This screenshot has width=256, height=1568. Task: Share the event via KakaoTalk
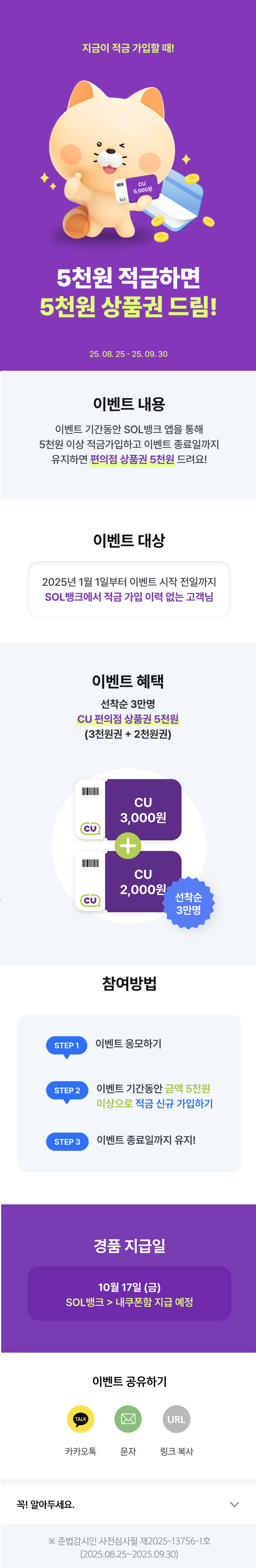tap(80, 1419)
